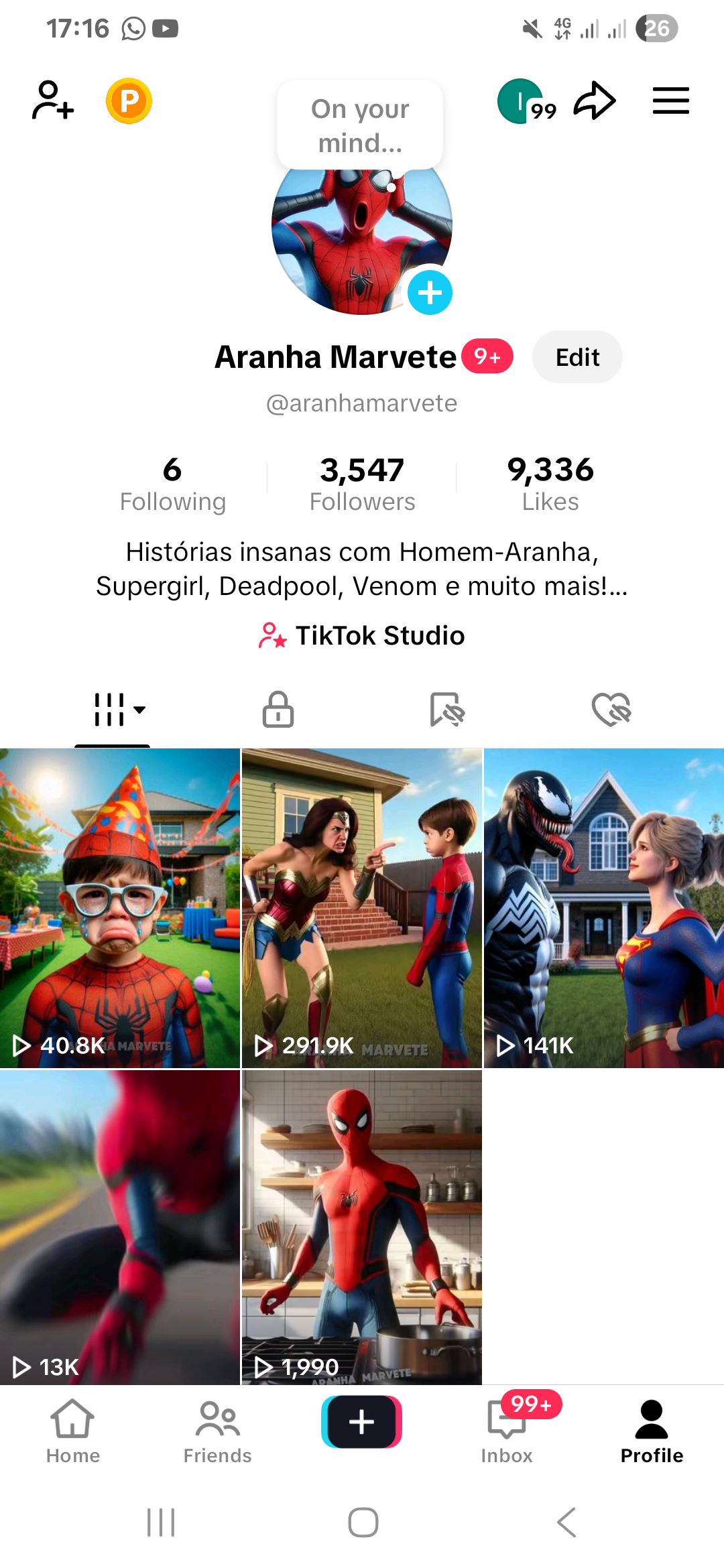Switch to the hidden favorites bookmark tab
The height and width of the screenshot is (1568, 724).
coord(446,710)
